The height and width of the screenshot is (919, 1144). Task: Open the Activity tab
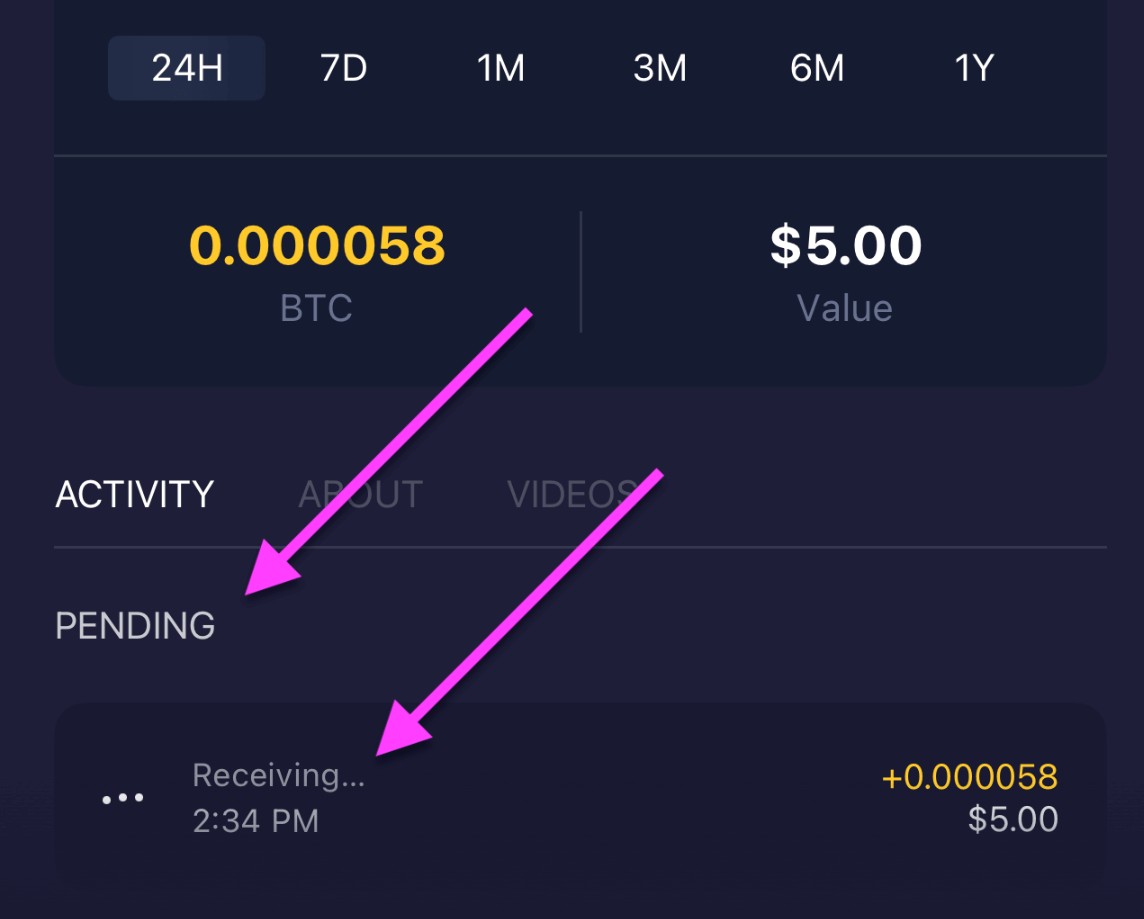(x=134, y=494)
